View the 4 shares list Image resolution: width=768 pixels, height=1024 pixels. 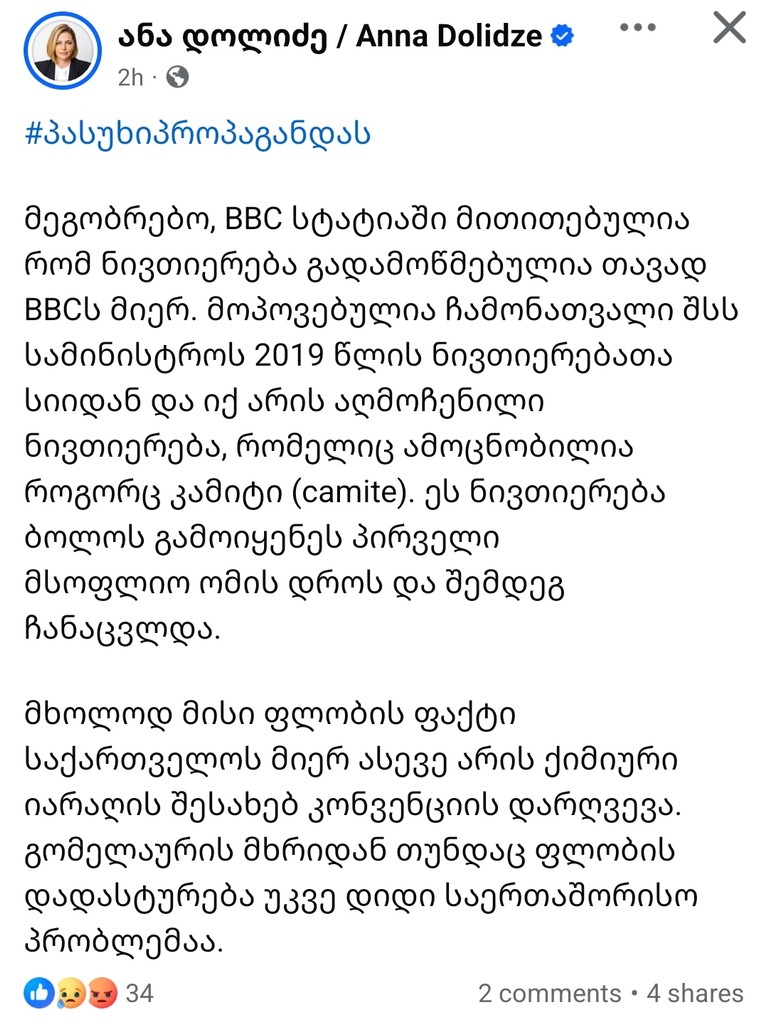[695, 993]
